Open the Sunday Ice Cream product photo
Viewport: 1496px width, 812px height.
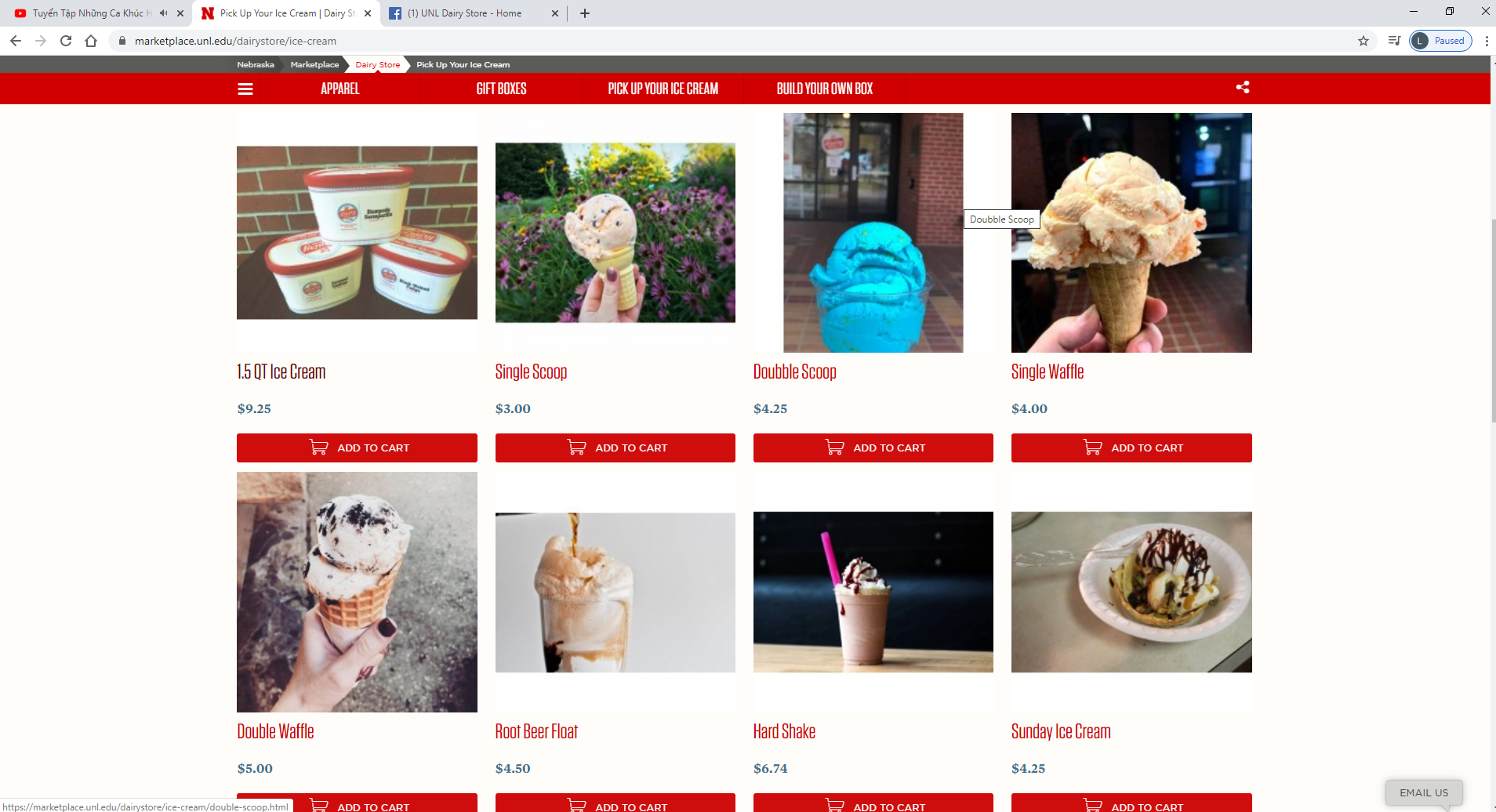pos(1131,592)
